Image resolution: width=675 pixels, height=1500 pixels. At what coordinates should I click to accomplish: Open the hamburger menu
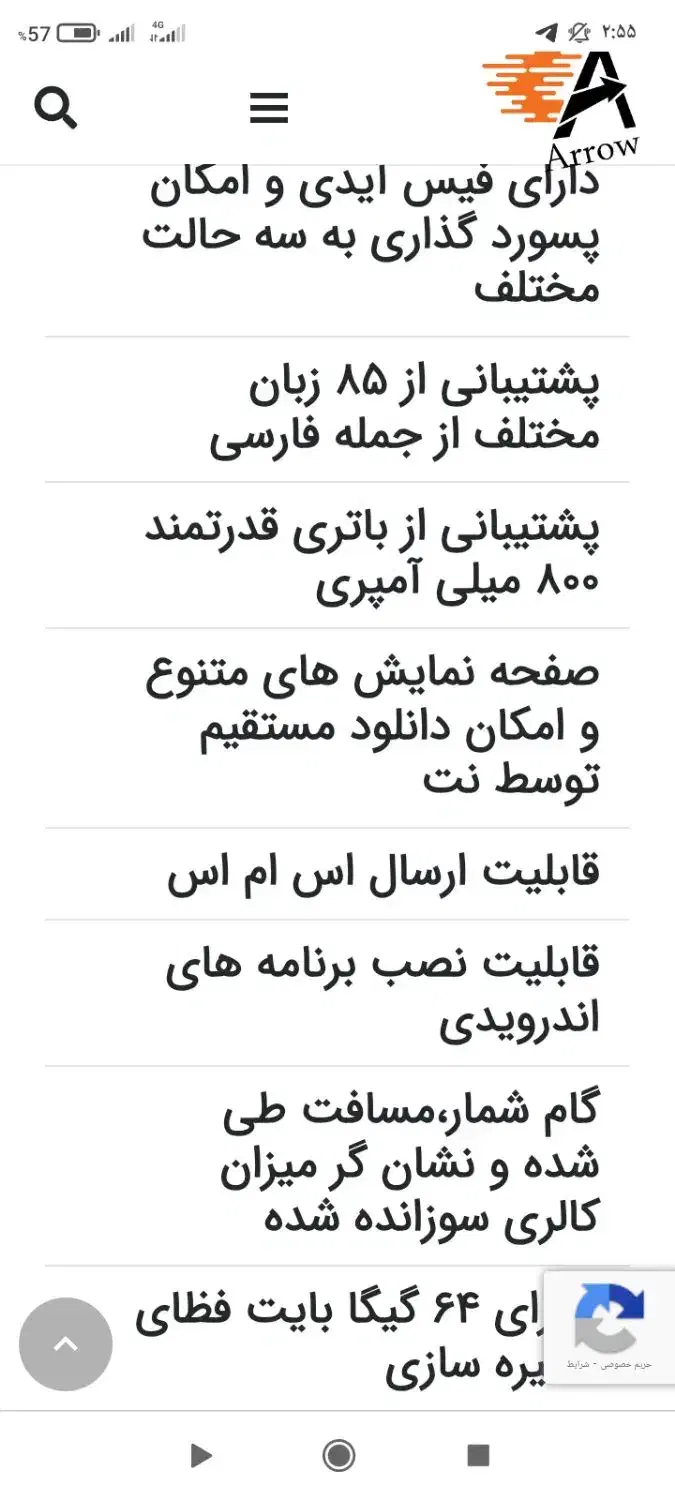click(x=268, y=107)
